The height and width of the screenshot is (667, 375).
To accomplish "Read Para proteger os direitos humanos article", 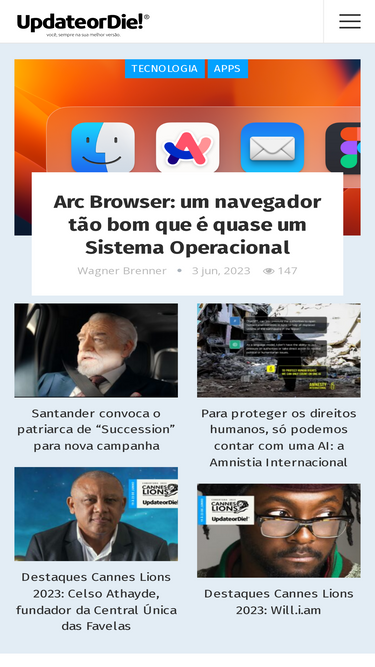I will coord(278,438).
